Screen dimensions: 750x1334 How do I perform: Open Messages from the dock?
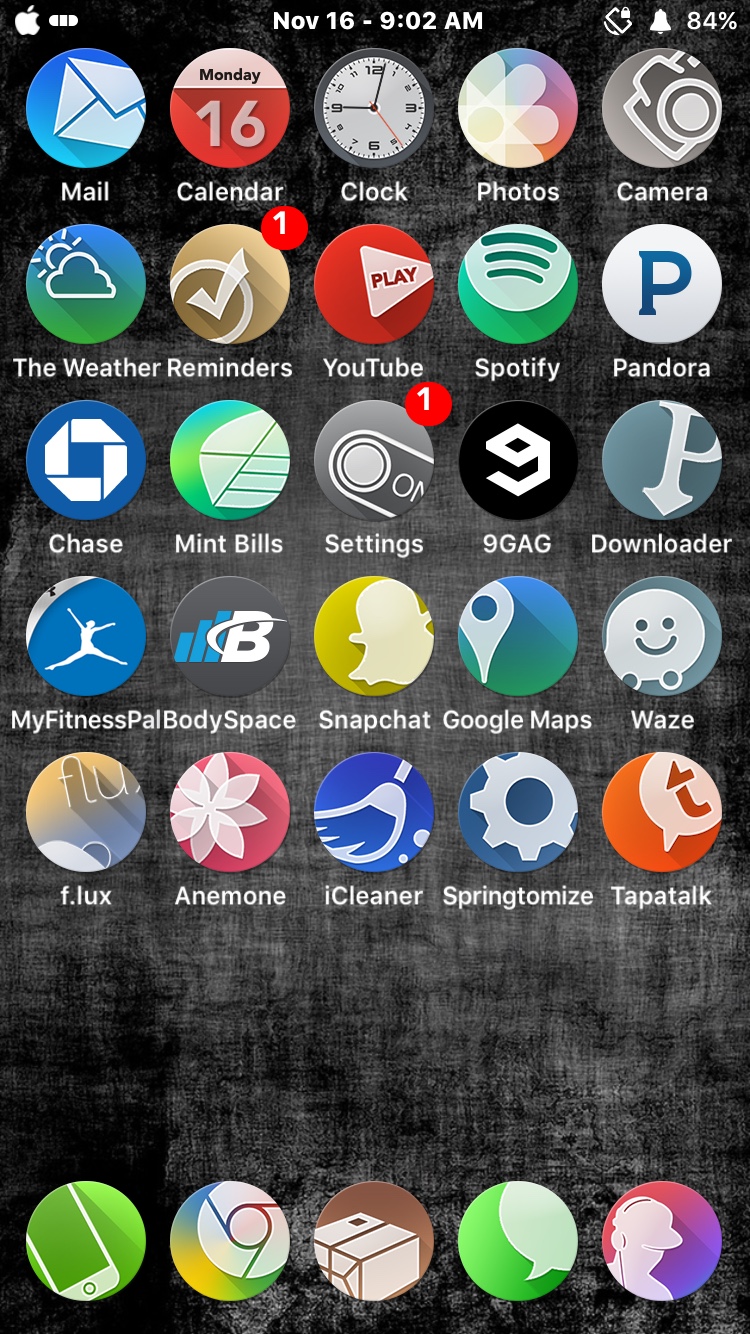coord(518,1241)
